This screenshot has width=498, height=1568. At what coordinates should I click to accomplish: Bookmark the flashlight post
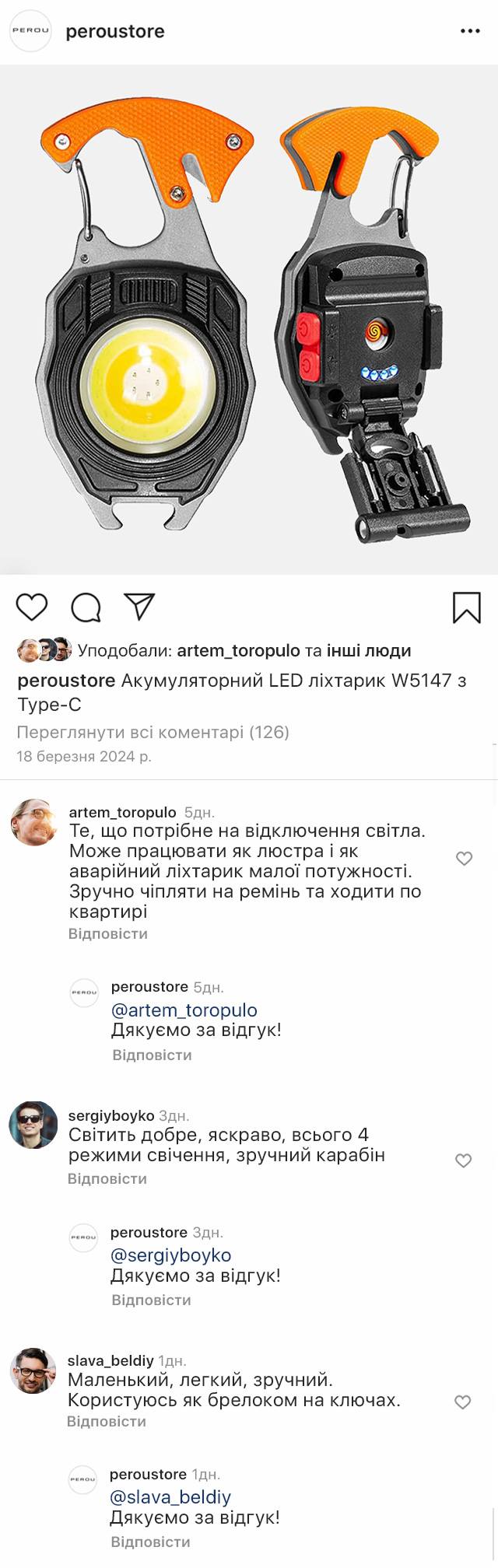(467, 607)
